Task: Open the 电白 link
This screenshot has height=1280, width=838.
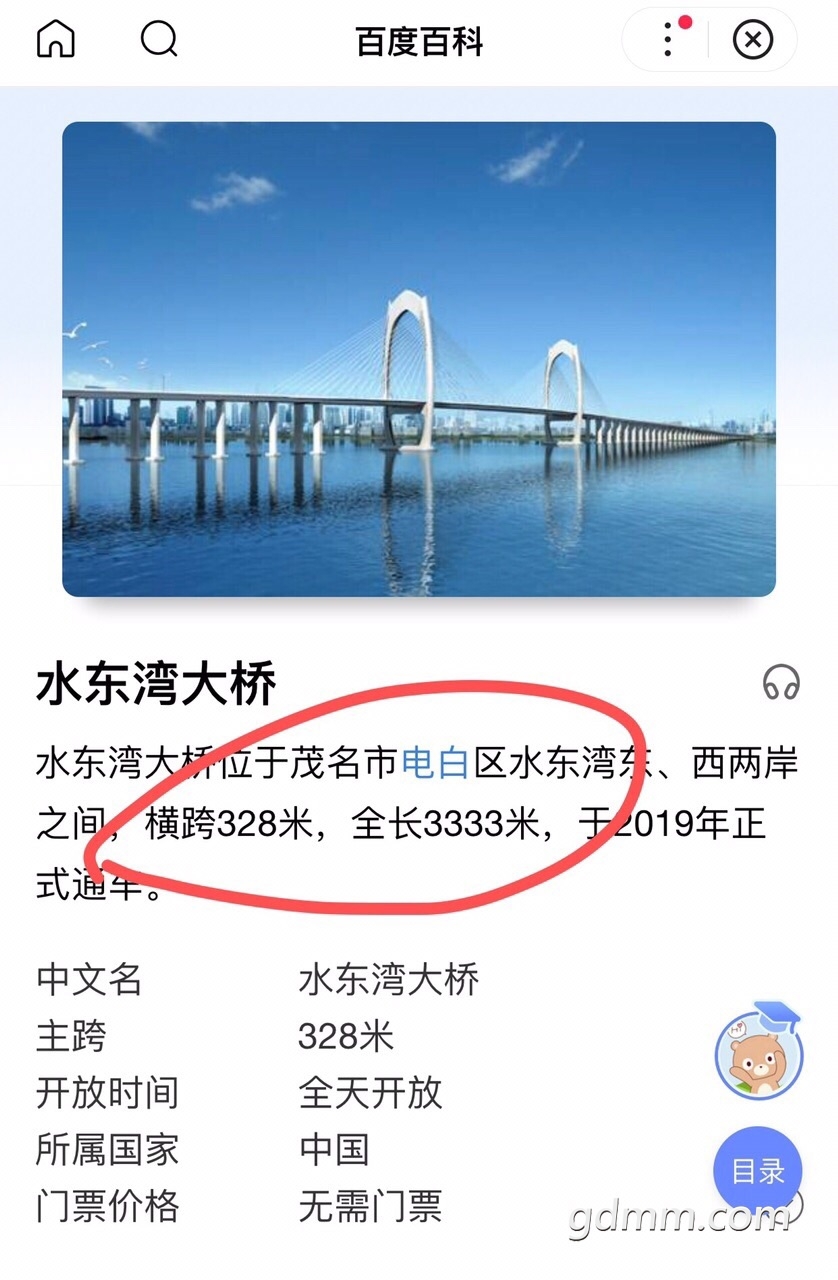Action: pyautogui.click(x=435, y=763)
